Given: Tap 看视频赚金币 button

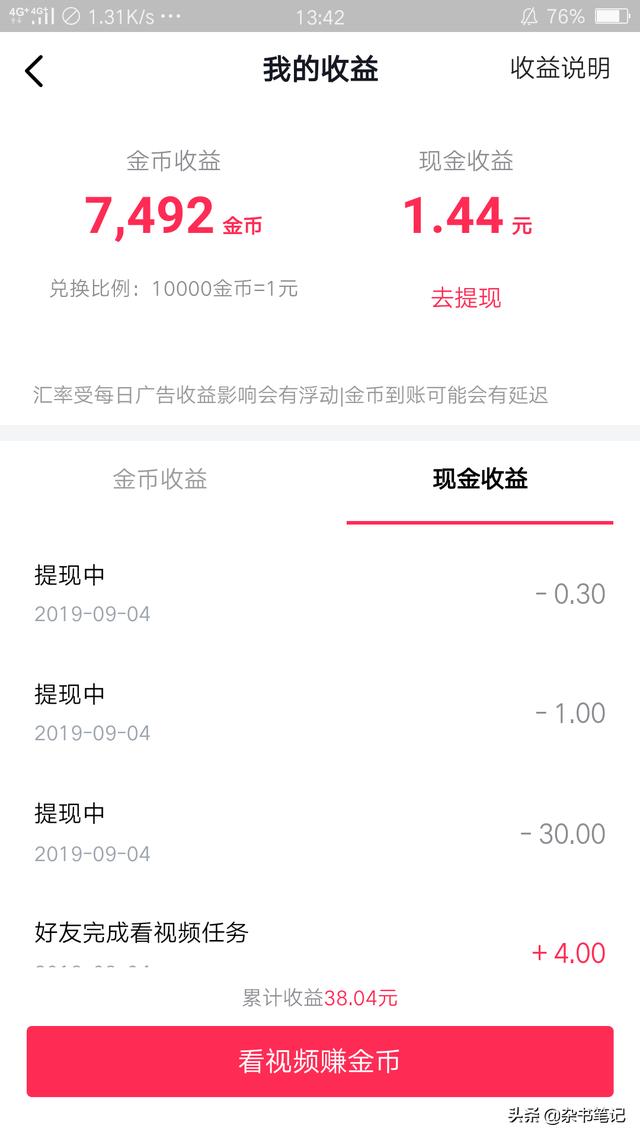Looking at the screenshot, I should point(319,1061).
